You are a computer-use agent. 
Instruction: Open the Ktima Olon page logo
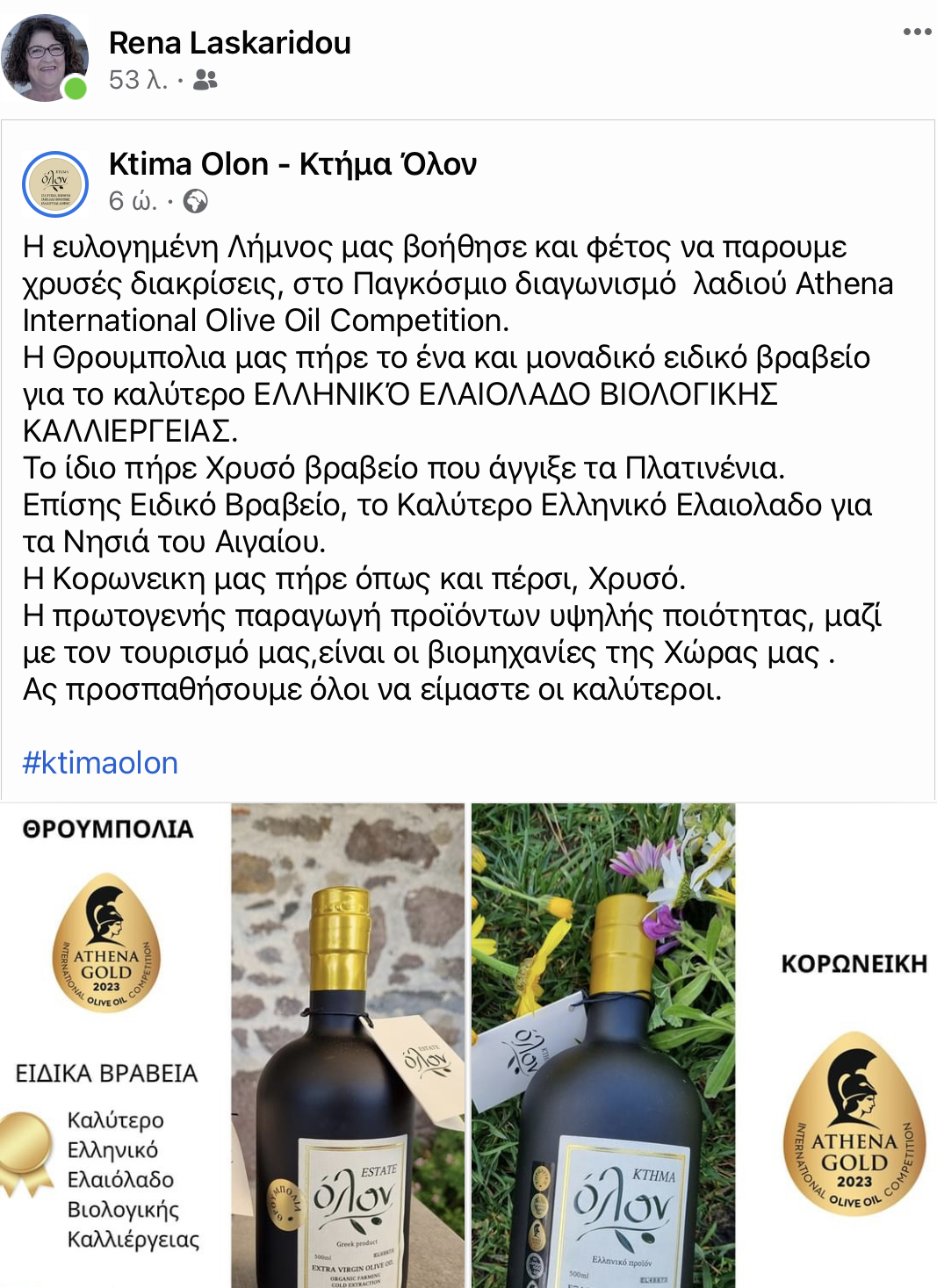click(55, 184)
